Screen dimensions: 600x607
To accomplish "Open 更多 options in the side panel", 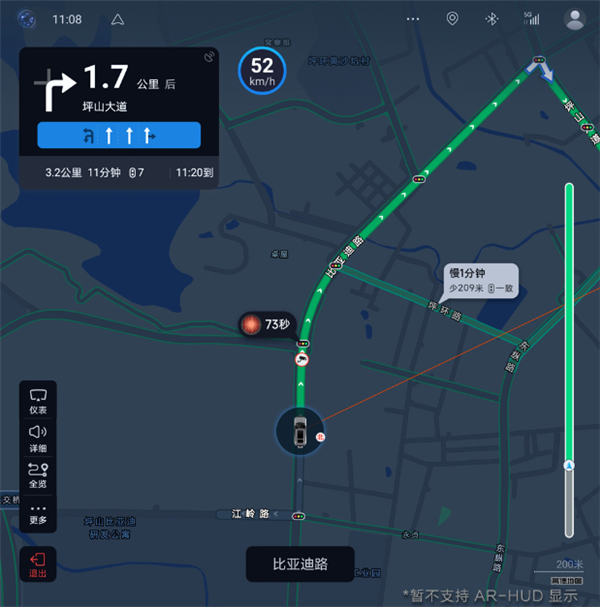I will [38, 513].
